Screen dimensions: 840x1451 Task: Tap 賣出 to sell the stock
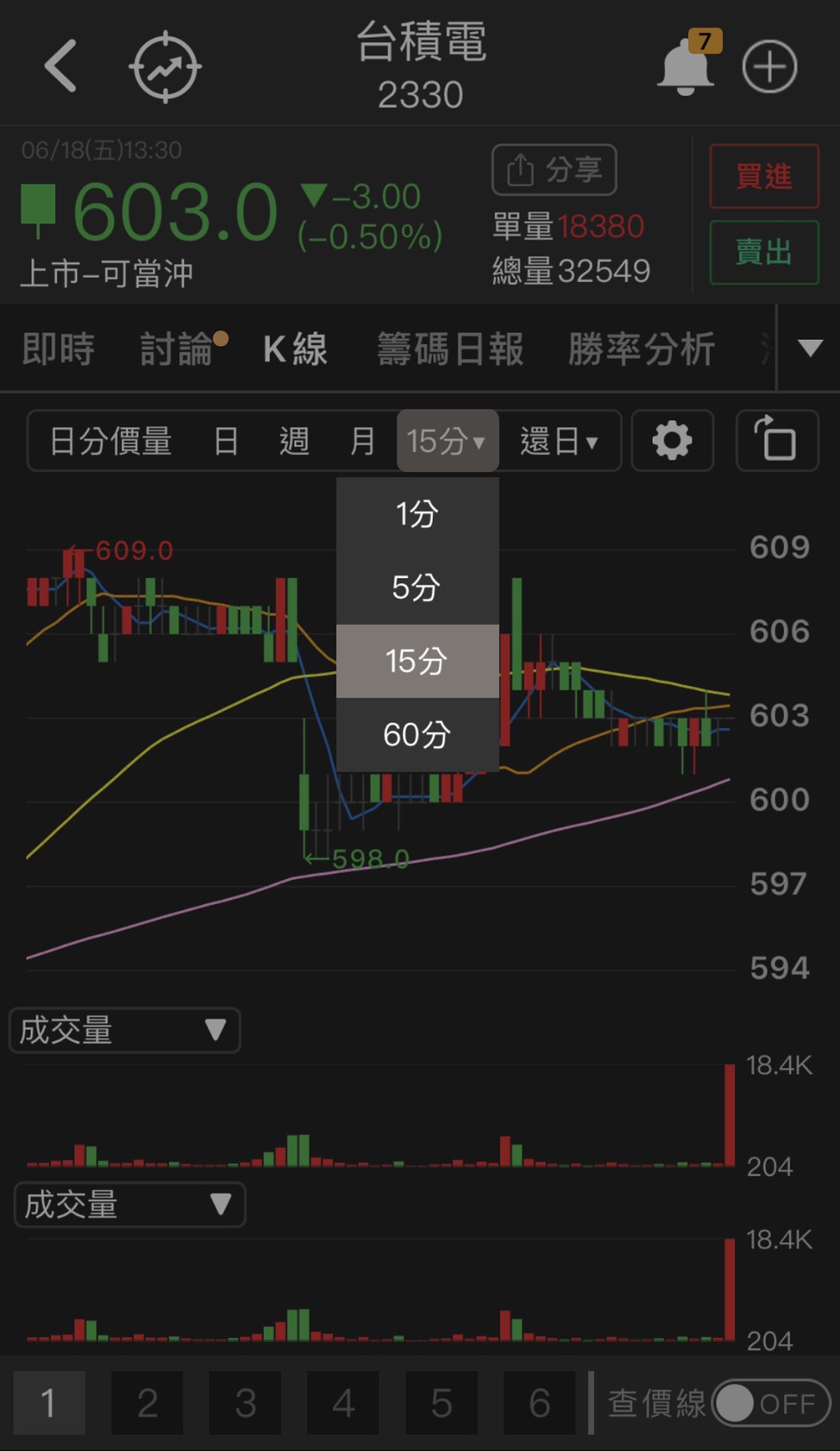pos(763,253)
